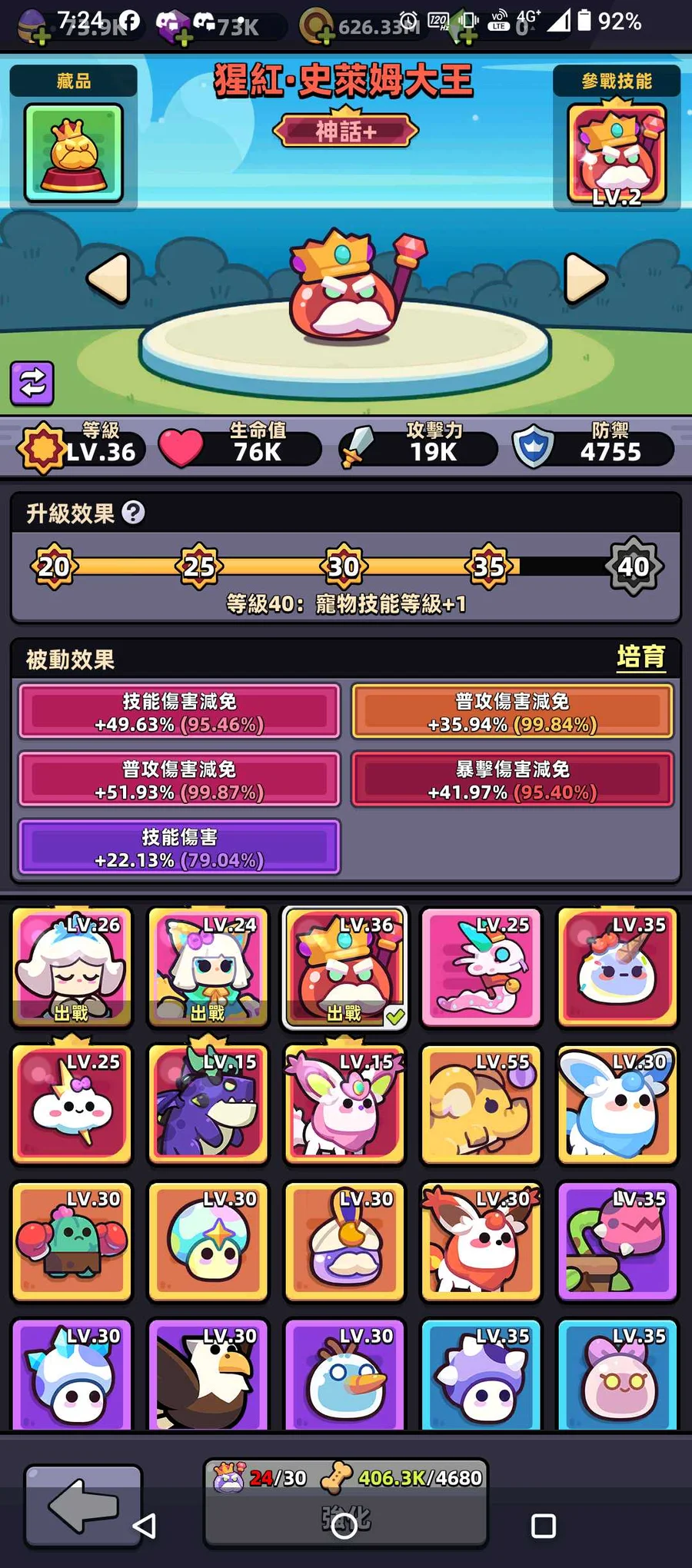Select the LV.36 crimson slime king pet

pos(344,967)
